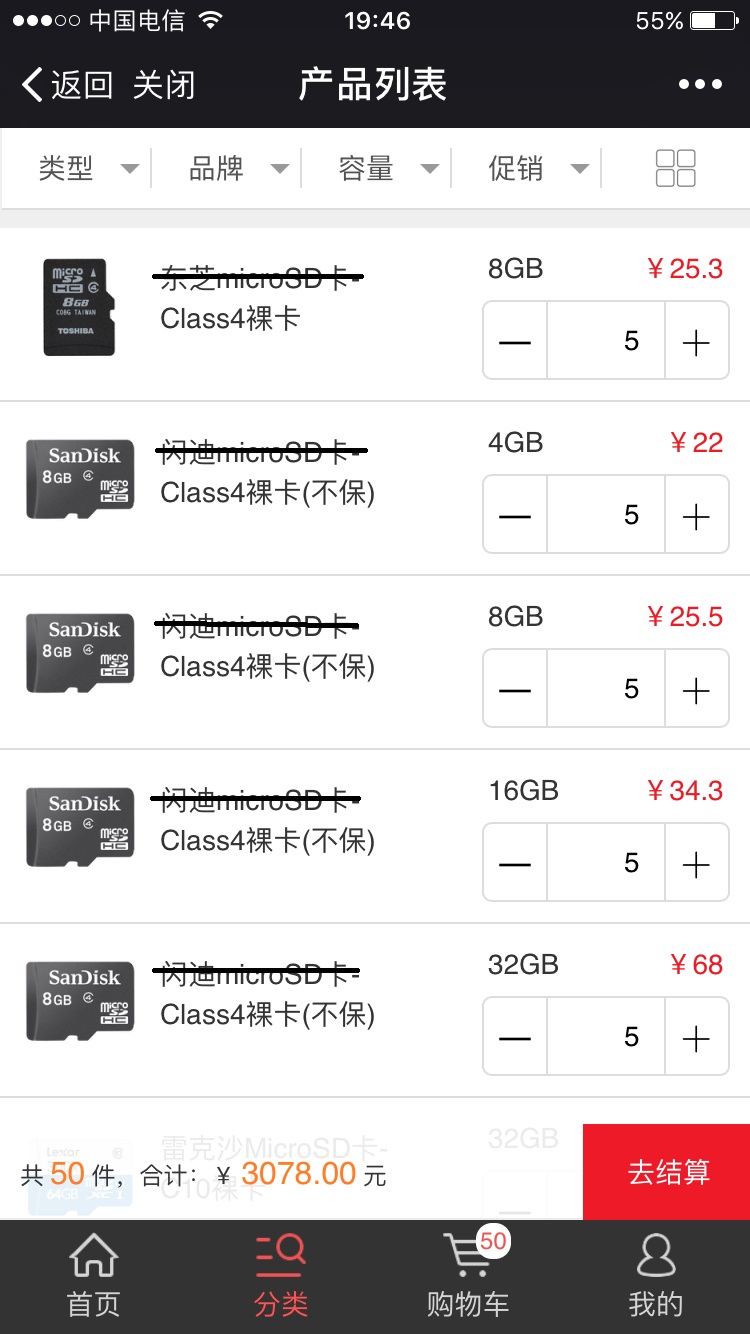
Task: Increase quantity of the ¥25.5 SanDisk card
Action: [x=696, y=690]
